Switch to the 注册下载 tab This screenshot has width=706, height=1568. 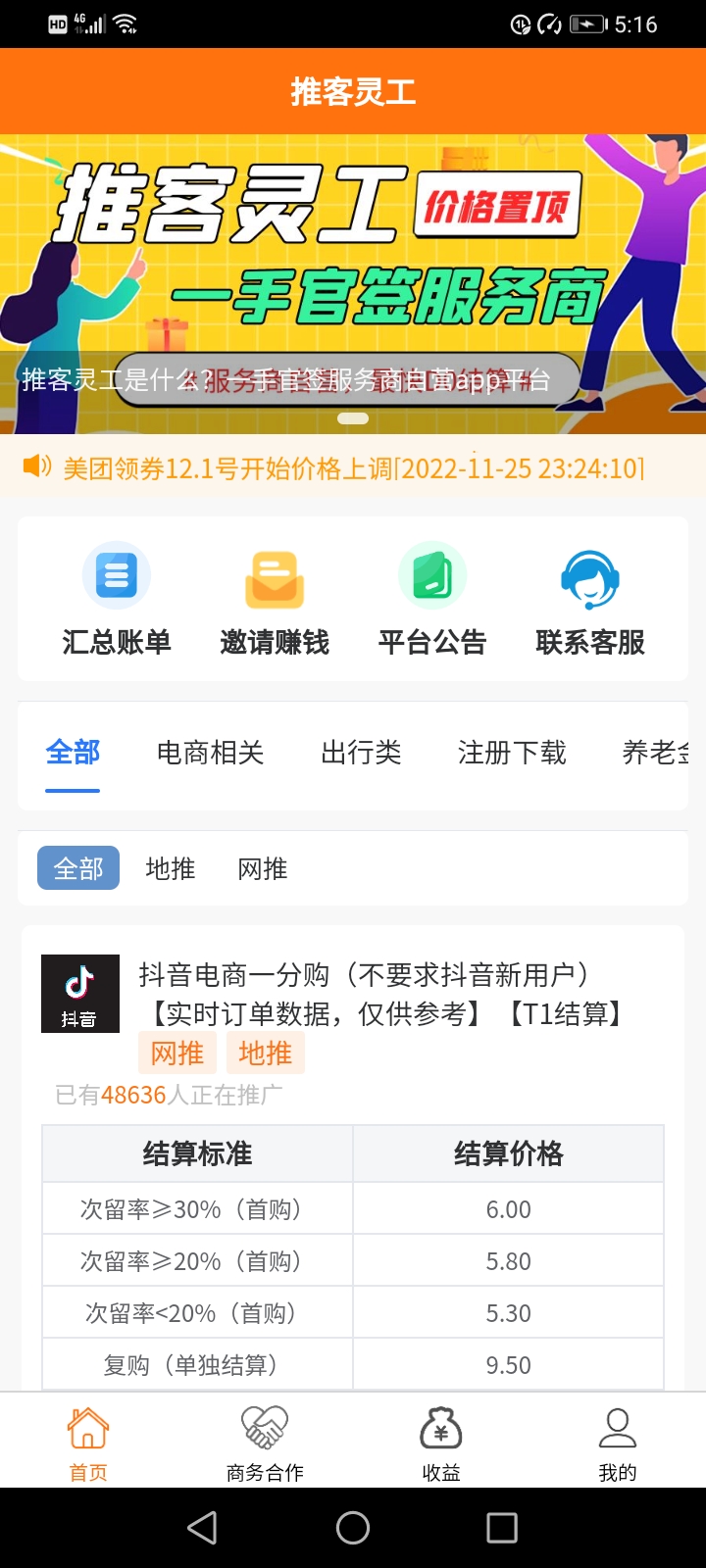tap(512, 753)
